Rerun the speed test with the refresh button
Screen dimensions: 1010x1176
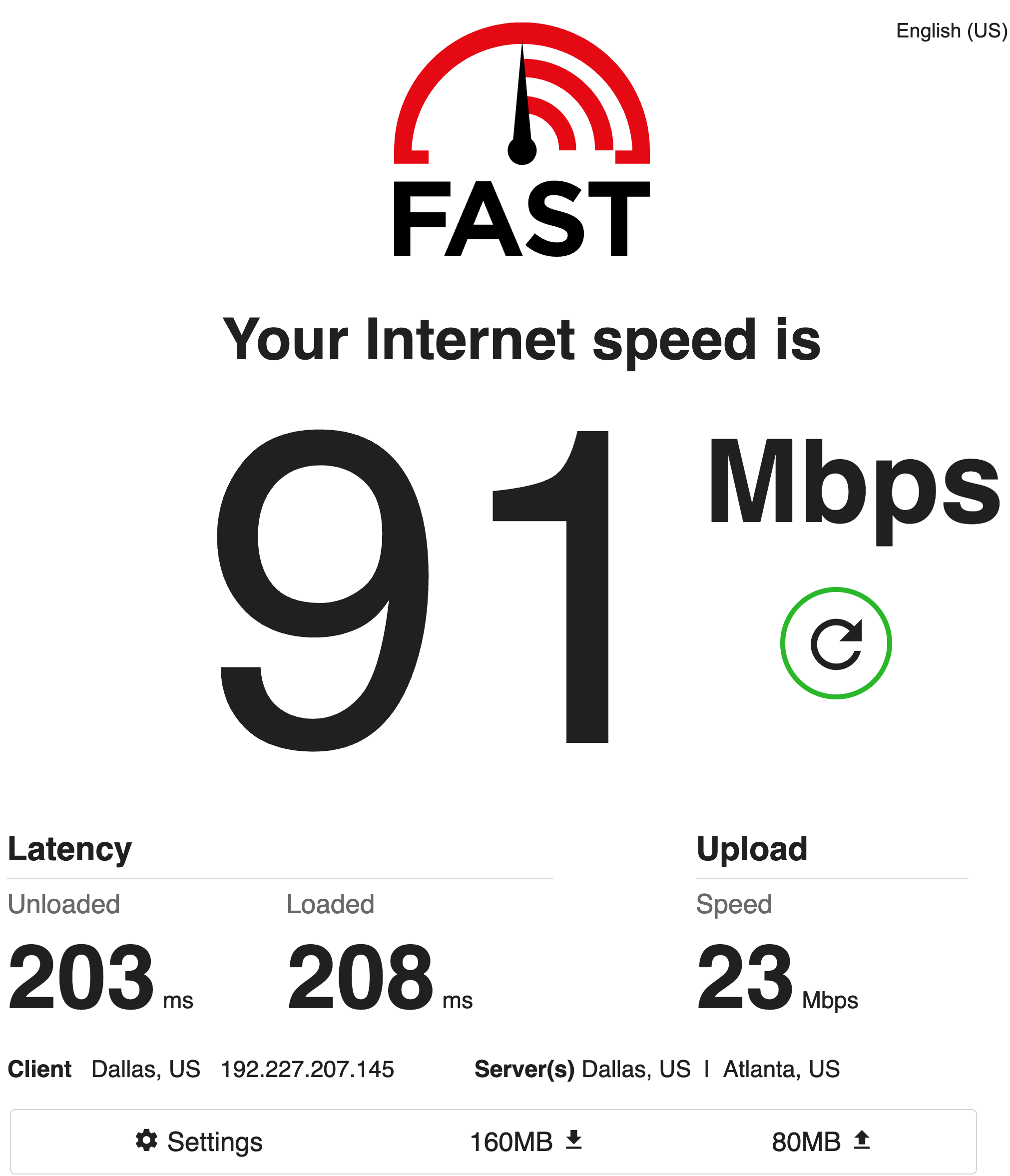tap(836, 643)
